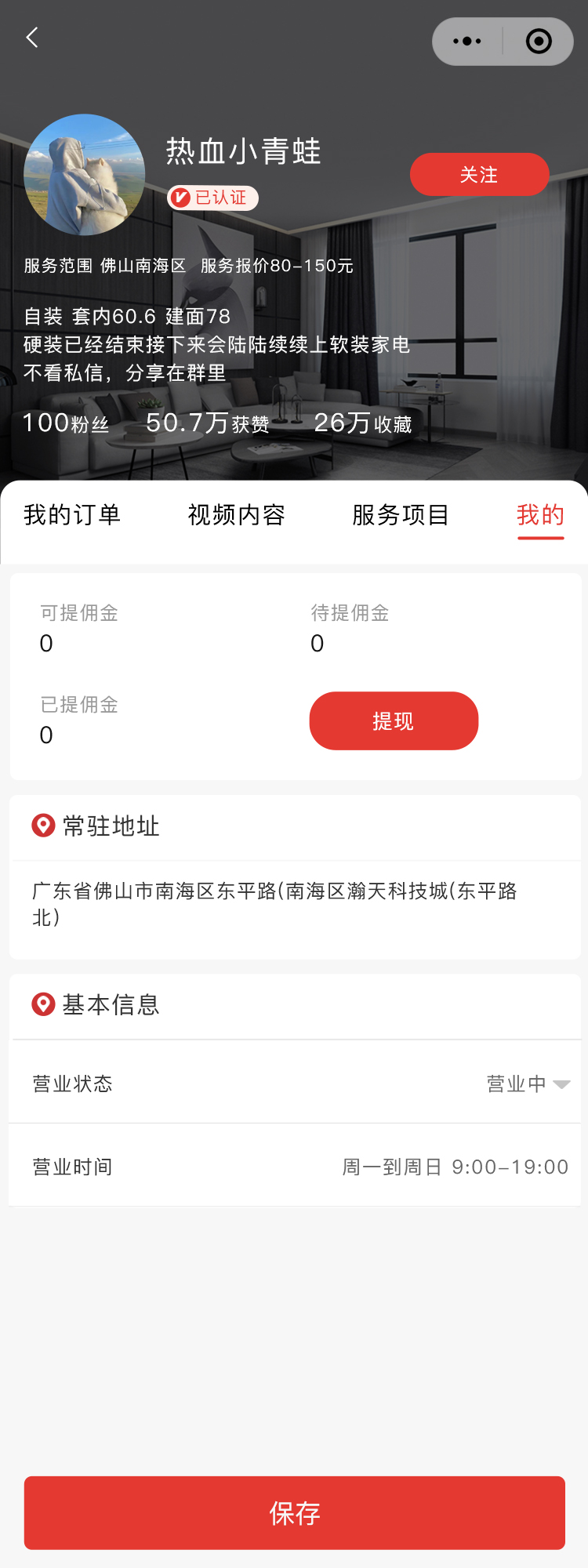Open the mini program three-dot menu
The image size is (588, 1568).
click(x=467, y=42)
